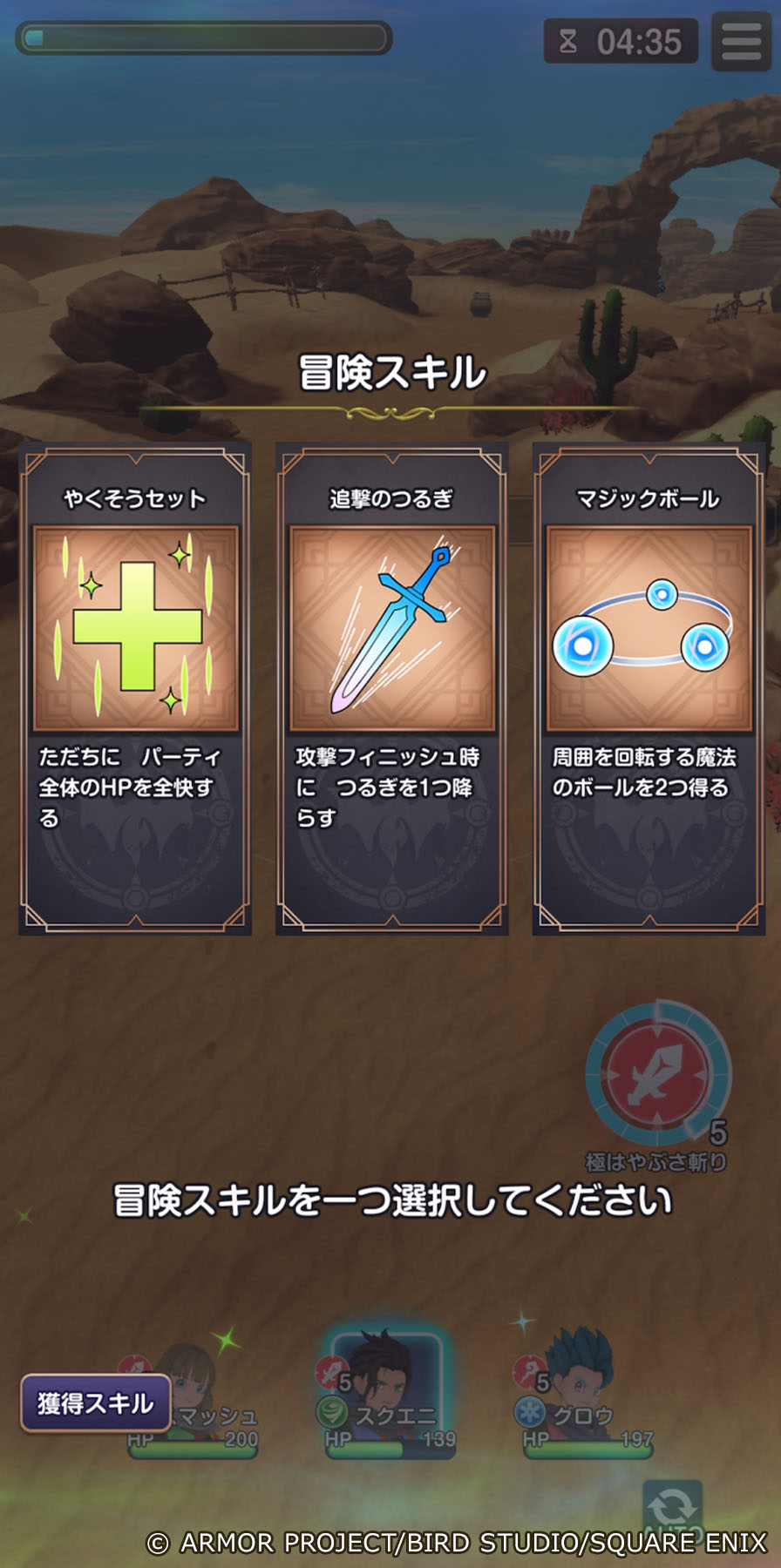The width and height of the screenshot is (781, 1568).
Task: Select the やくそうセット skill card
Action: (135, 688)
